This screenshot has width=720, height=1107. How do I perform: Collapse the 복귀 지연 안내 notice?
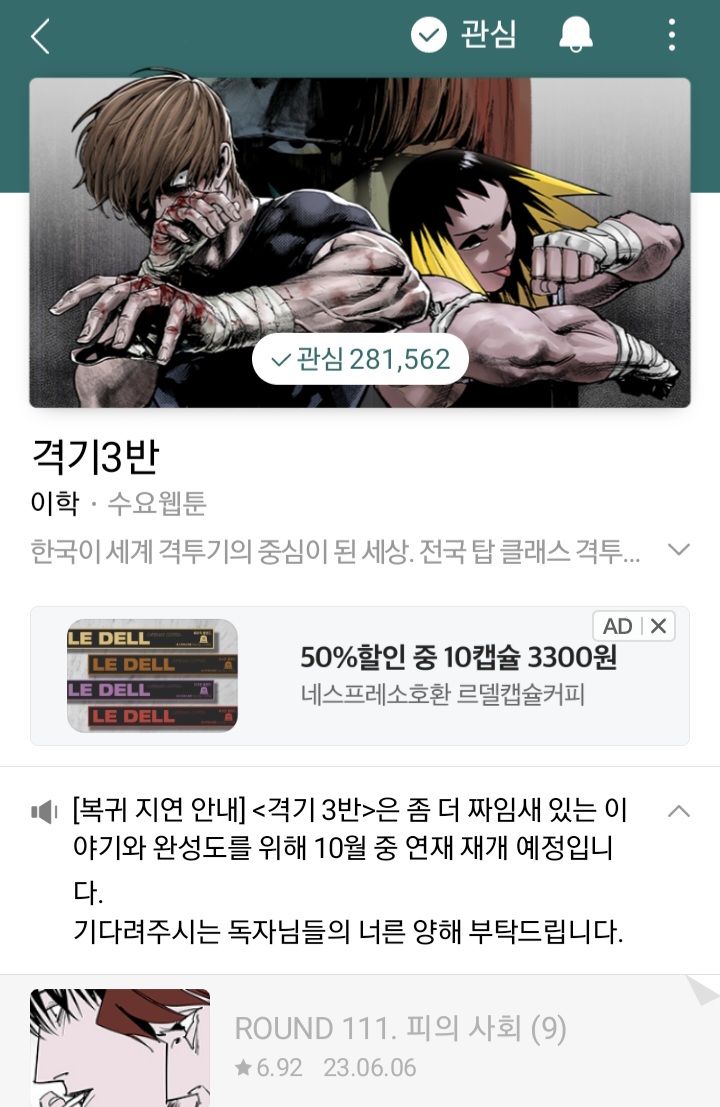coord(678,810)
